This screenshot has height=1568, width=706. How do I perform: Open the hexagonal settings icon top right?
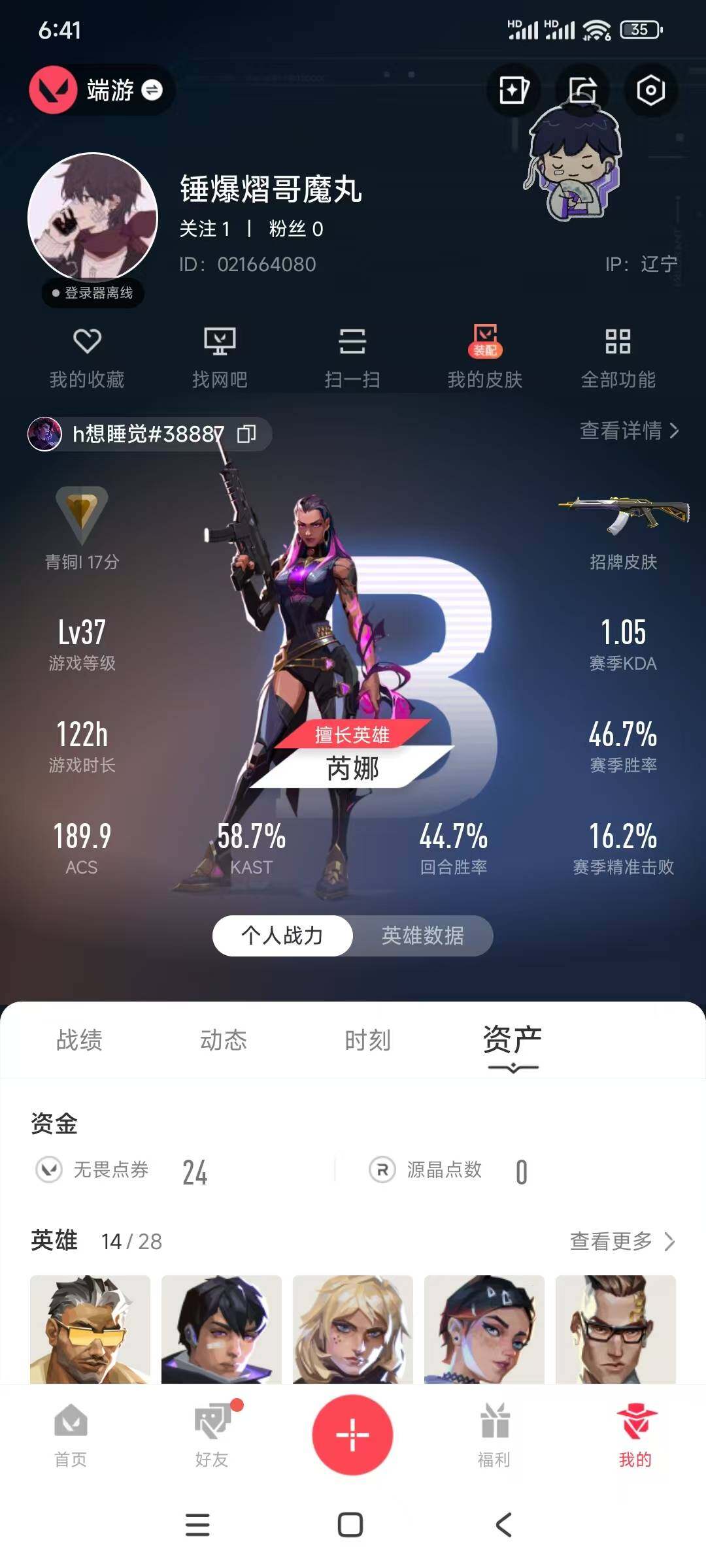[650, 91]
